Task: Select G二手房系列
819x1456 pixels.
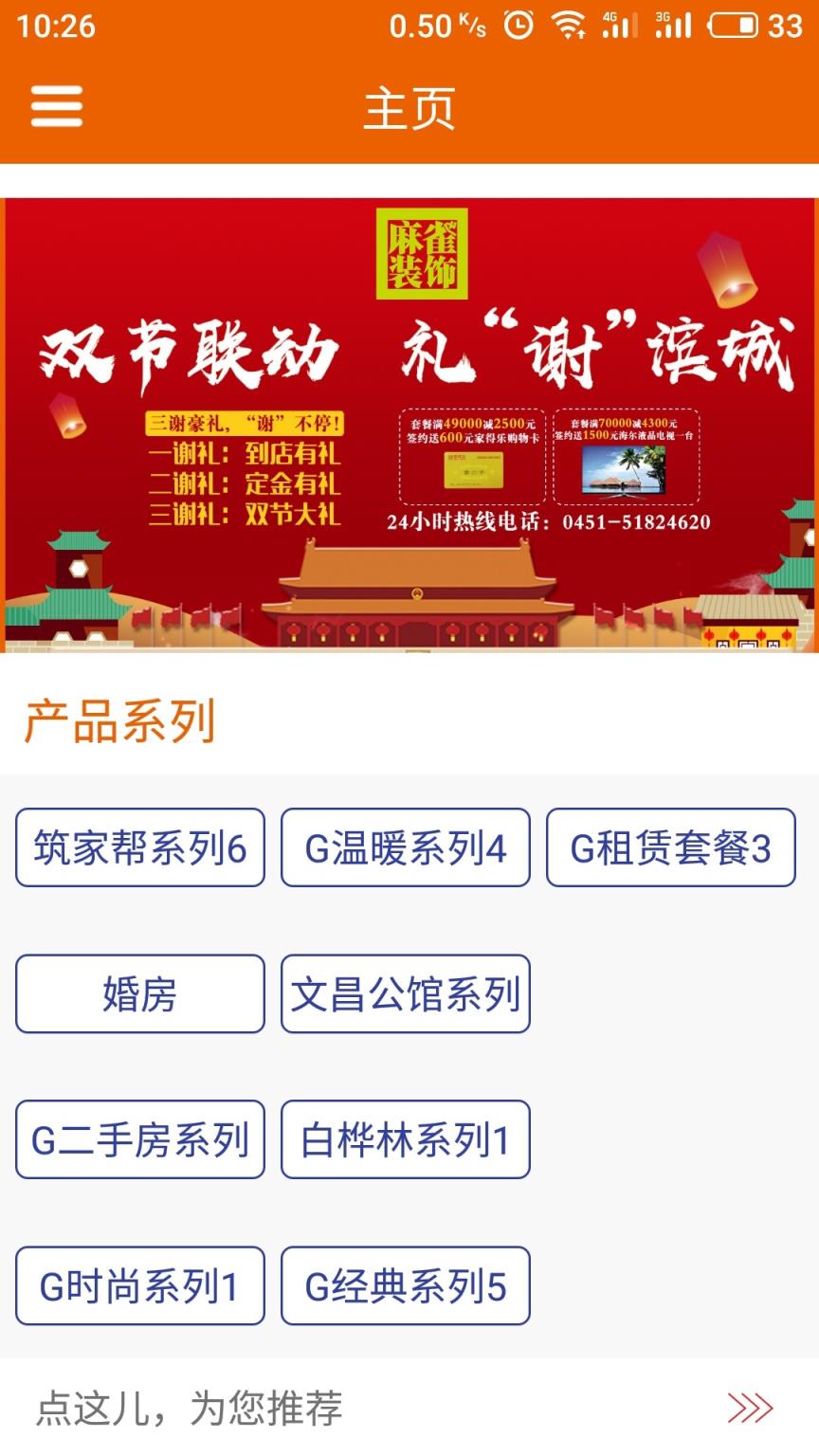Action: pyautogui.click(x=140, y=1139)
